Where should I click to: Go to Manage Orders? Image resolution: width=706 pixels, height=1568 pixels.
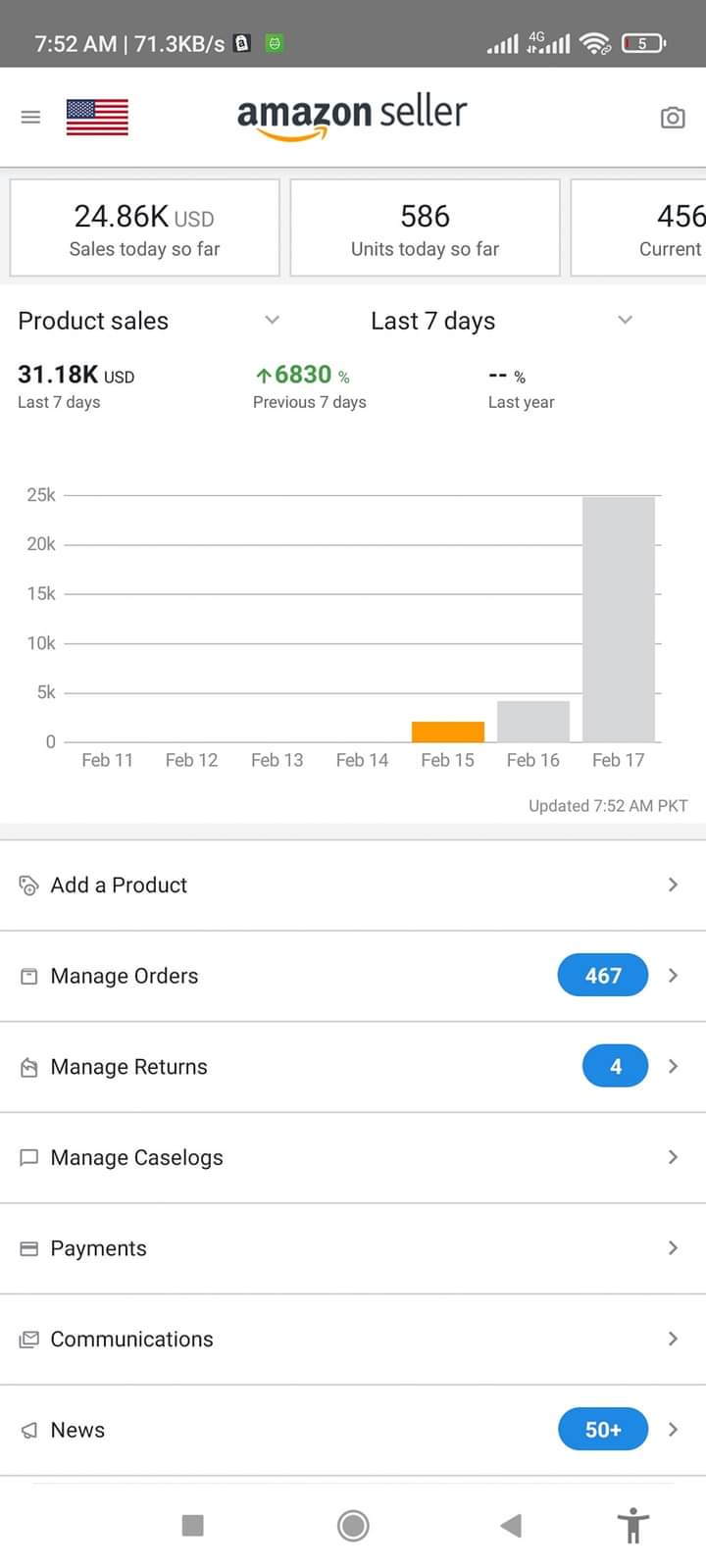353,977
